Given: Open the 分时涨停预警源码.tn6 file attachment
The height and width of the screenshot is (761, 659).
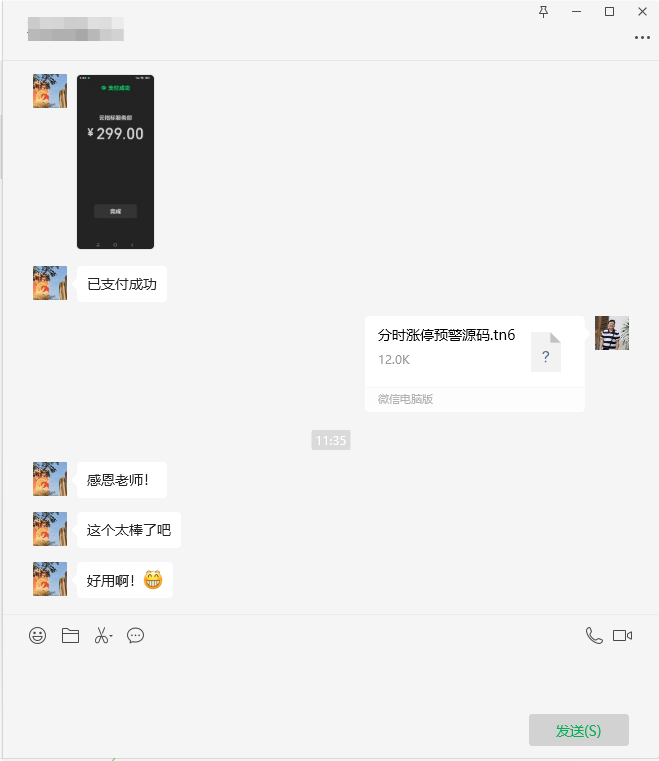Looking at the screenshot, I should coord(474,351).
